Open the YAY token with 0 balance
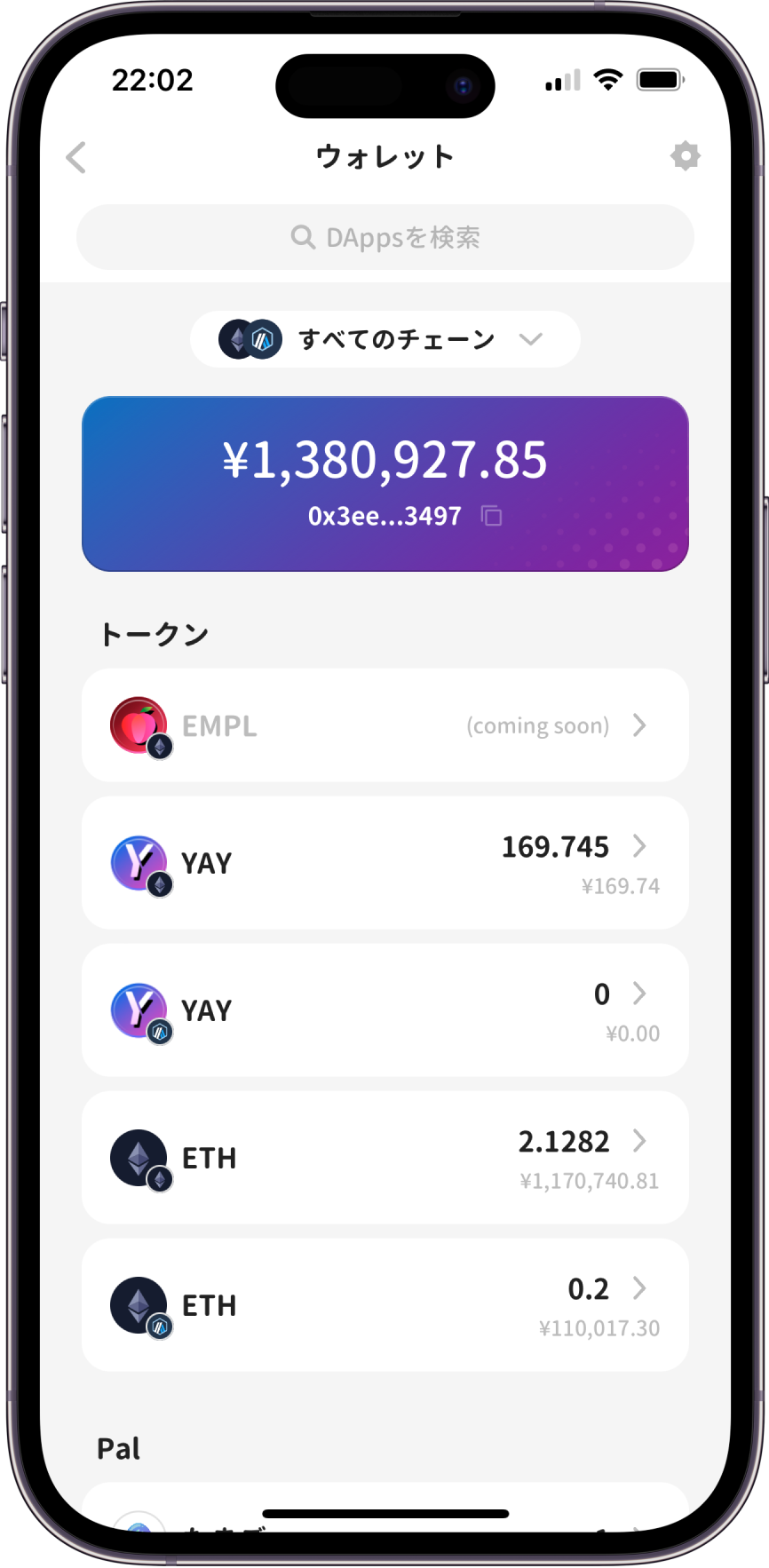This screenshot has width=769, height=1568. click(384, 1010)
